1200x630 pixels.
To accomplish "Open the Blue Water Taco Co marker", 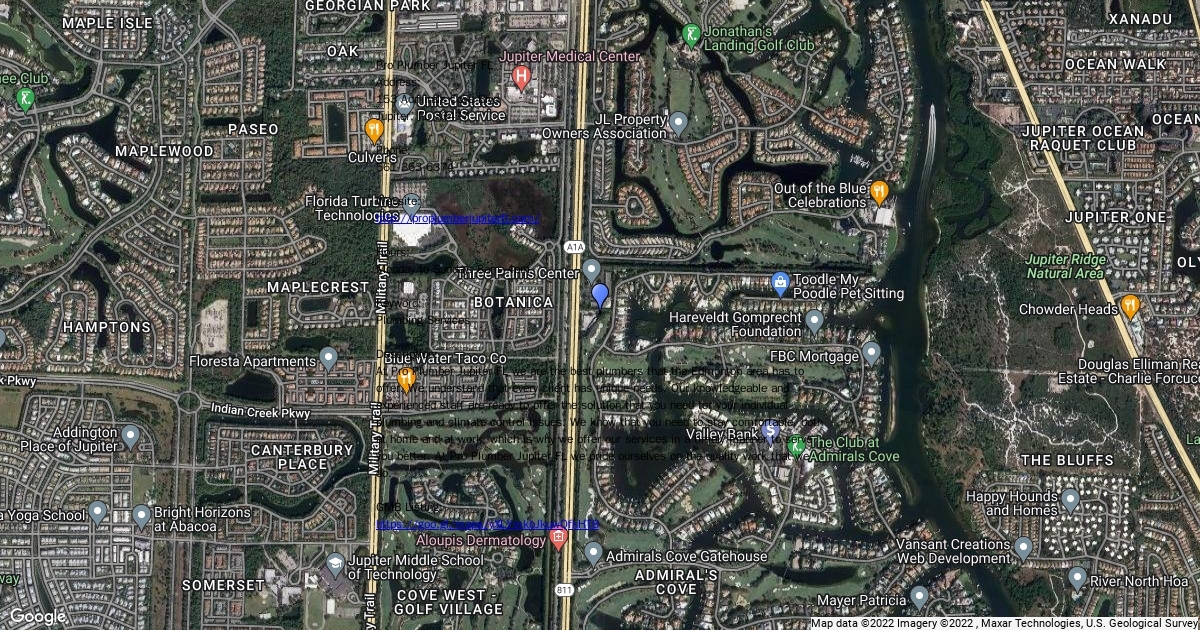I will coord(406,378).
